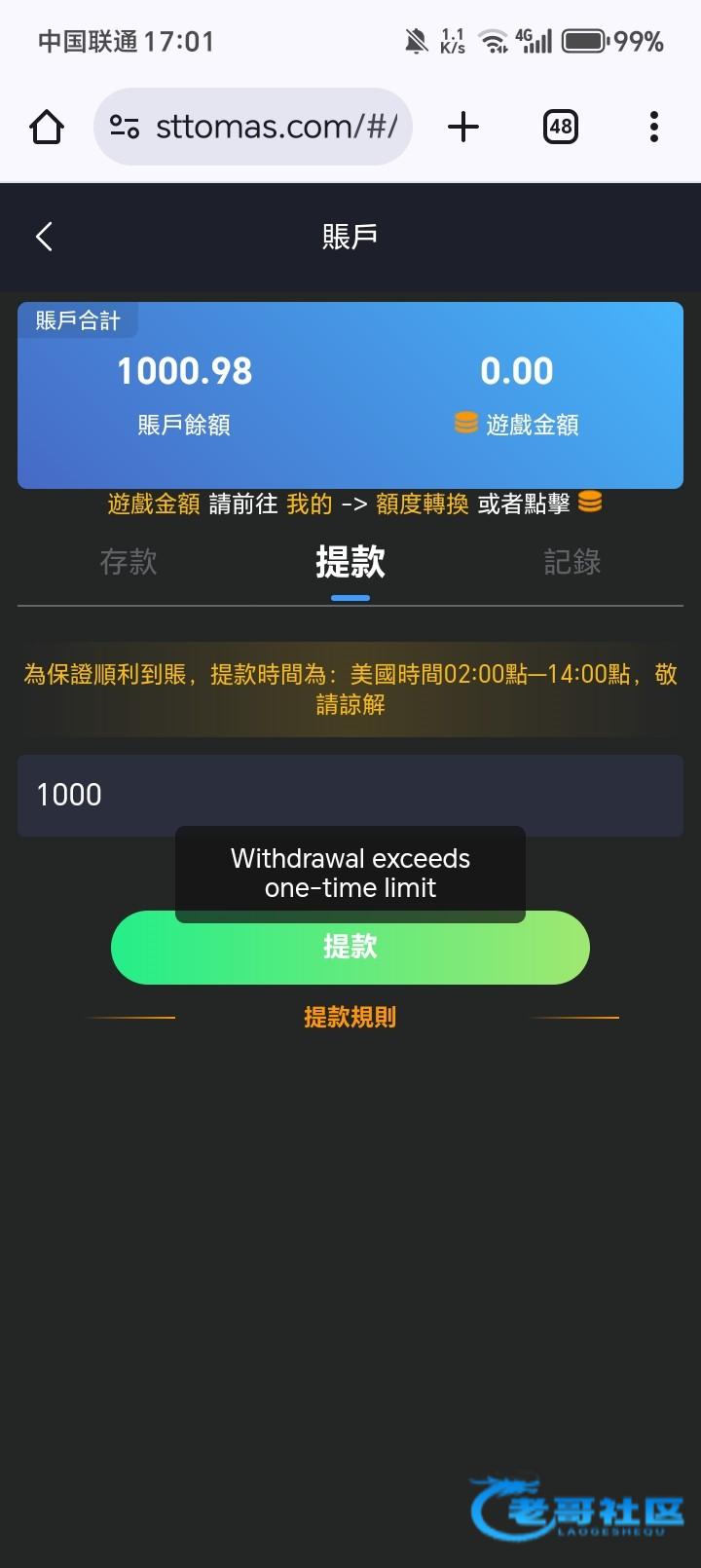The width and height of the screenshot is (701, 1568).
Task: Select the 提款 tab
Action: click(x=350, y=562)
